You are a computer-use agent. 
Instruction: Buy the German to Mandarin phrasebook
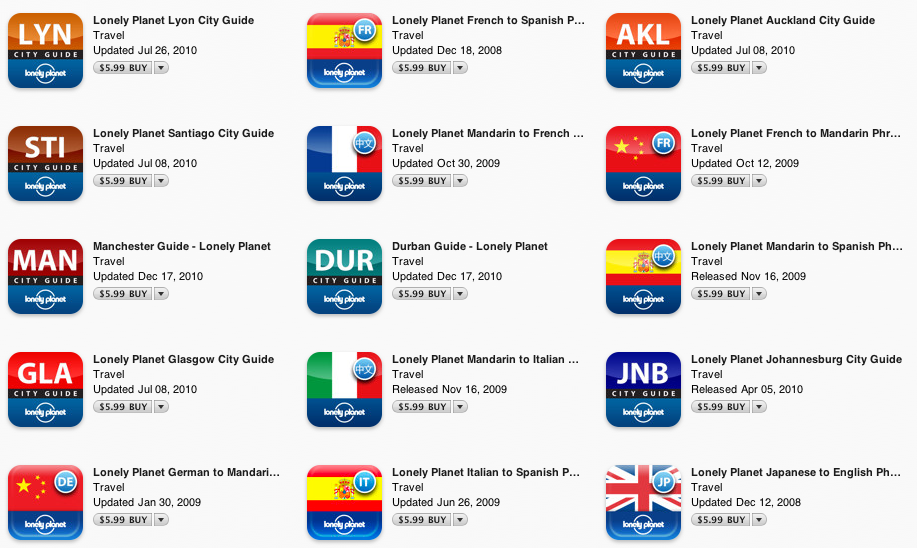(122, 520)
